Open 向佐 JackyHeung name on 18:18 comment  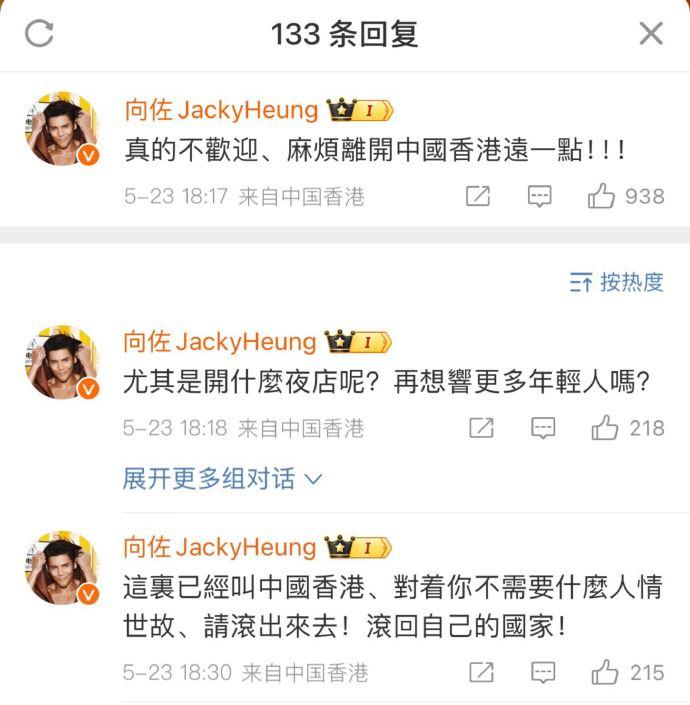tap(219, 342)
